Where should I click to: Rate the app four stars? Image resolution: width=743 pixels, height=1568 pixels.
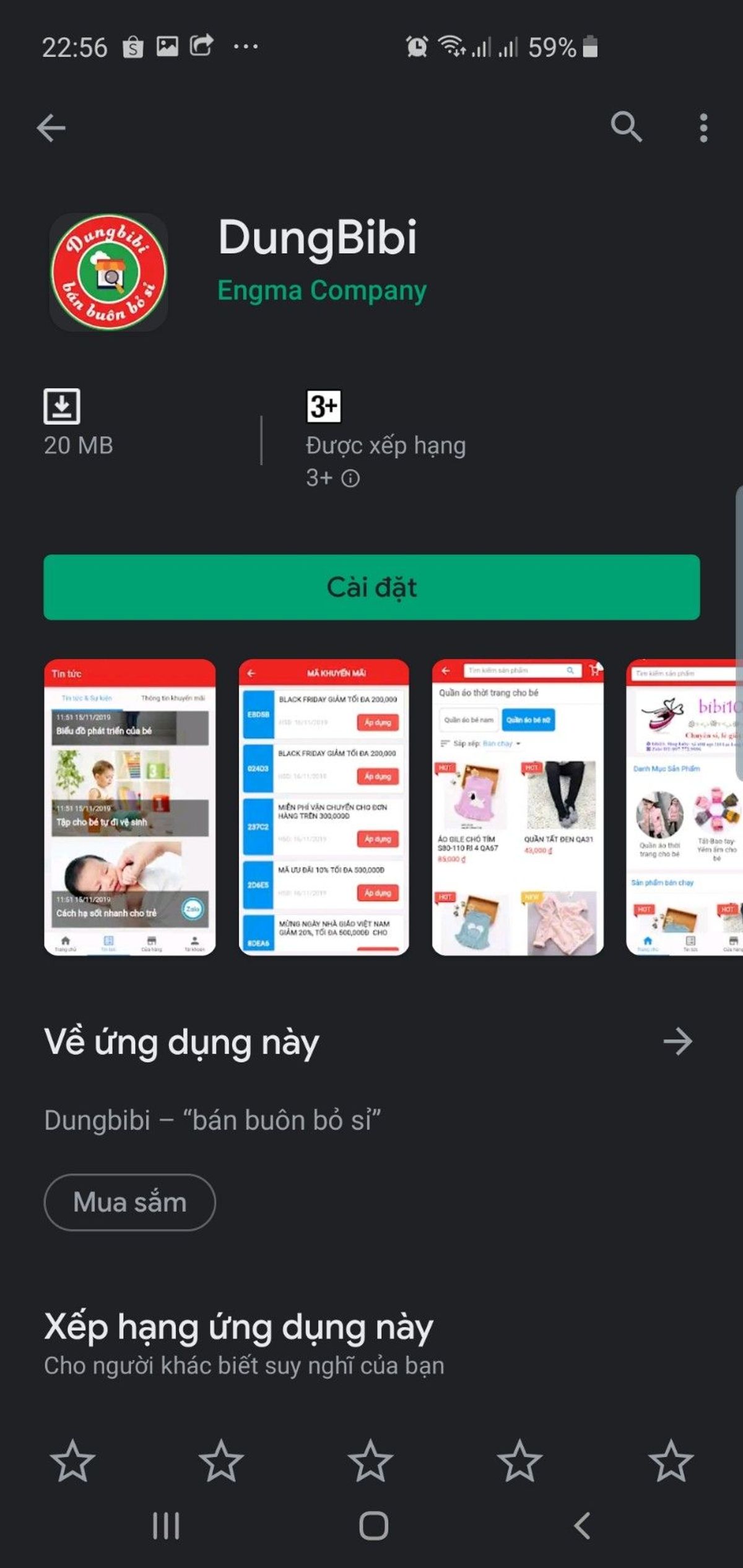coord(519,1461)
